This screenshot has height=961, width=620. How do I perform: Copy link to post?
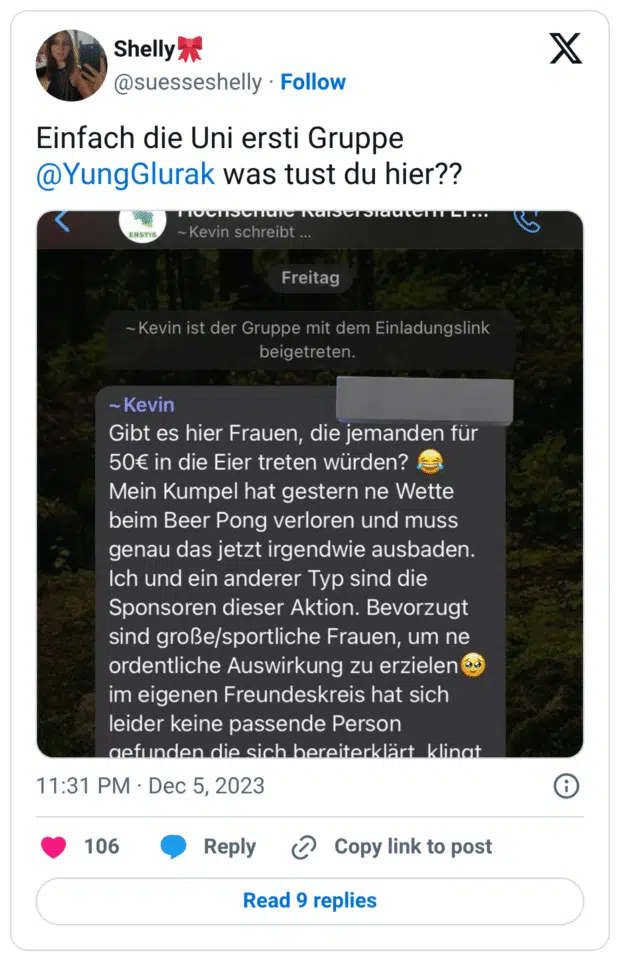tap(391, 847)
